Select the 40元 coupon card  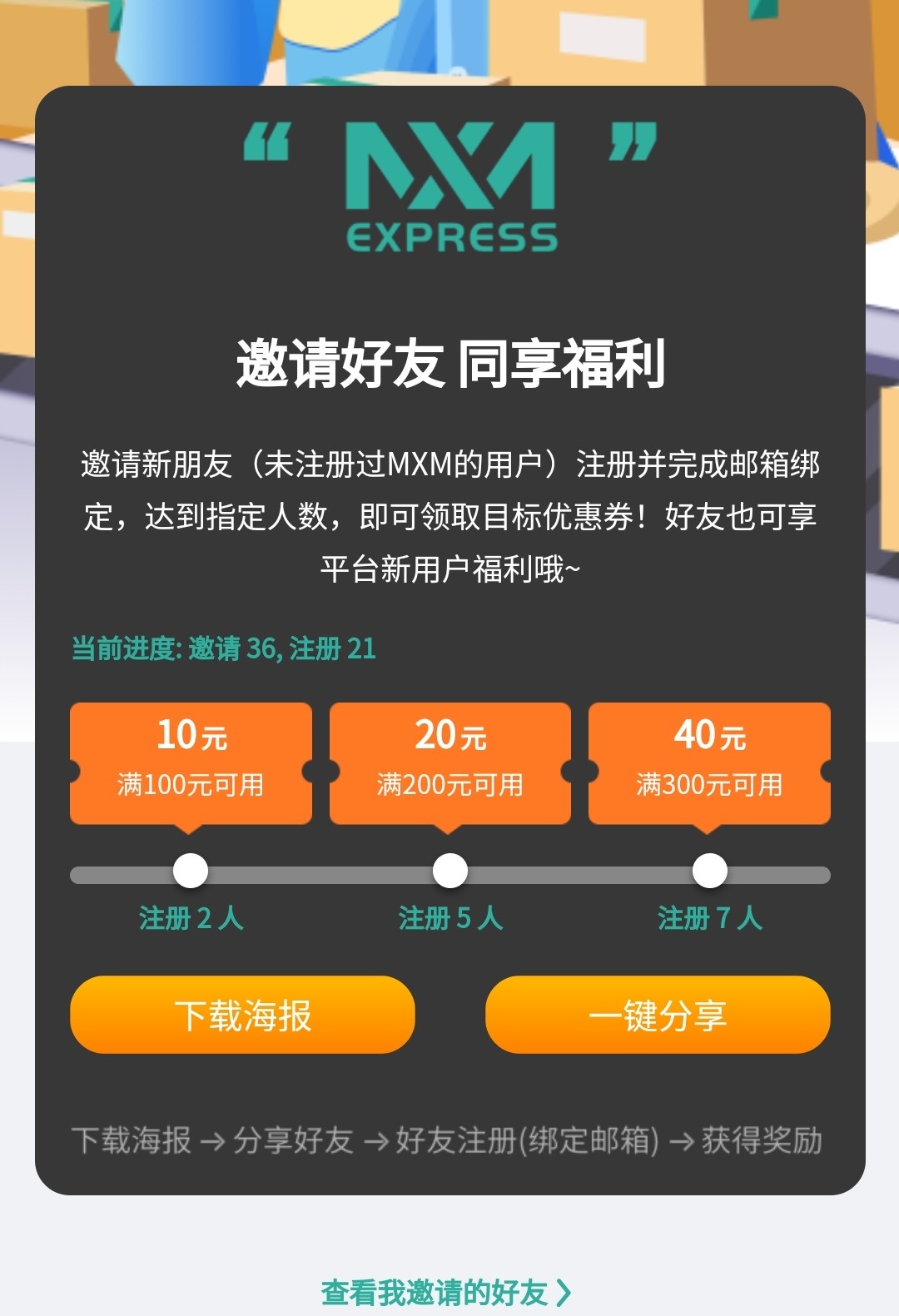(x=709, y=762)
